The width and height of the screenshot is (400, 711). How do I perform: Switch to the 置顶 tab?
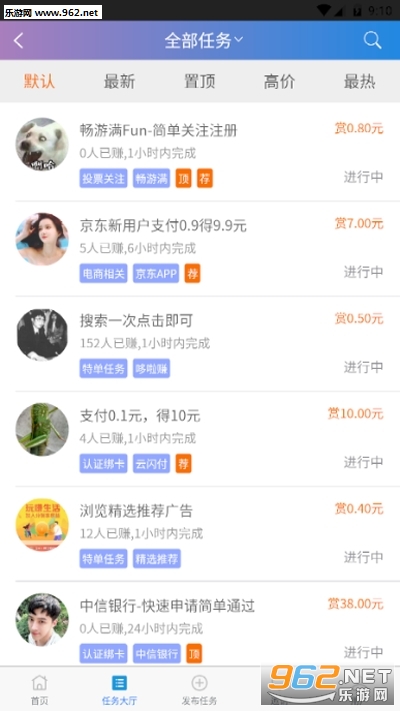coord(200,82)
